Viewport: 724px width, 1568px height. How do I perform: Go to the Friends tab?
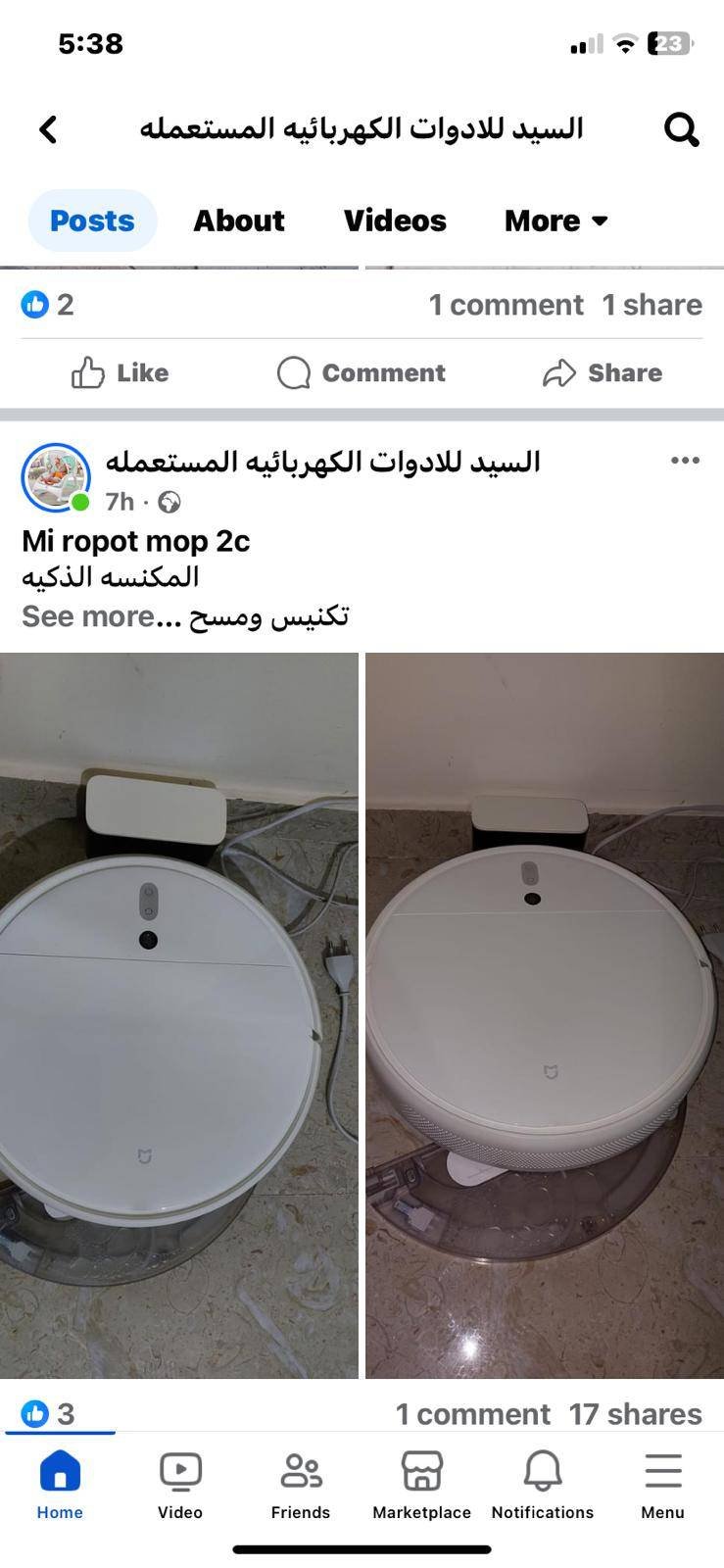301,1485
